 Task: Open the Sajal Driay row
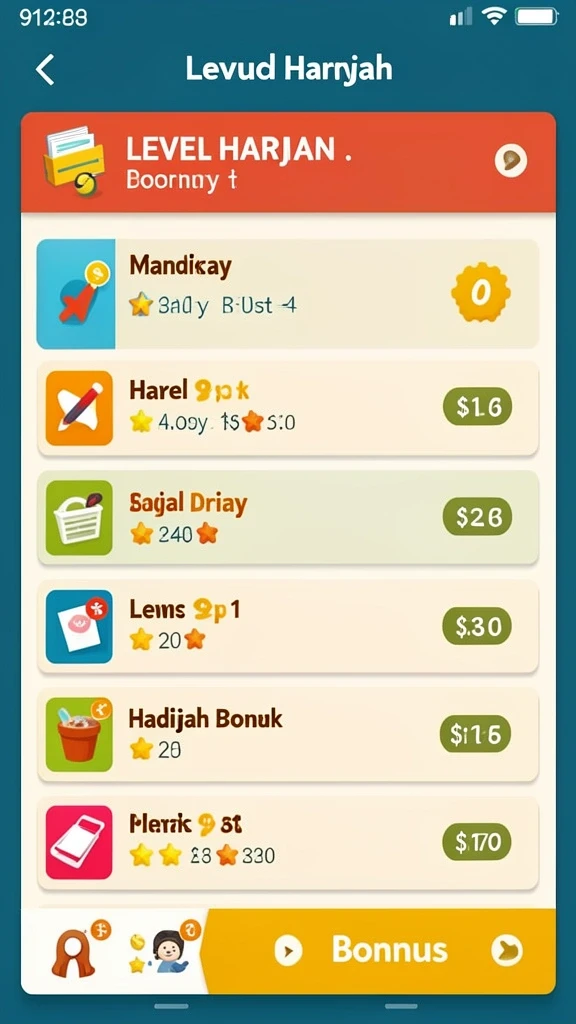coord(287,517)
